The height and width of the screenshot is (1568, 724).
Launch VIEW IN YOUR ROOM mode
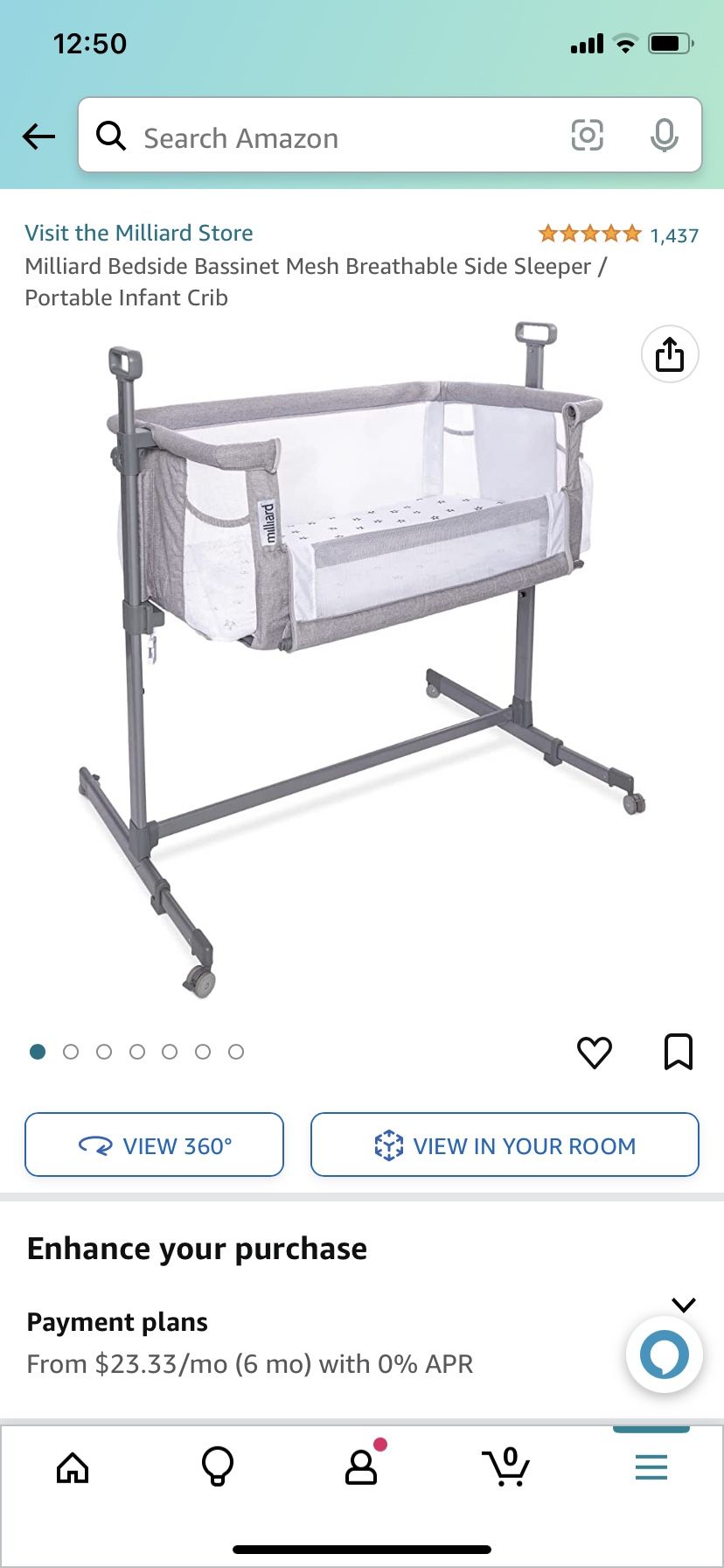[x=504, y=1144]
